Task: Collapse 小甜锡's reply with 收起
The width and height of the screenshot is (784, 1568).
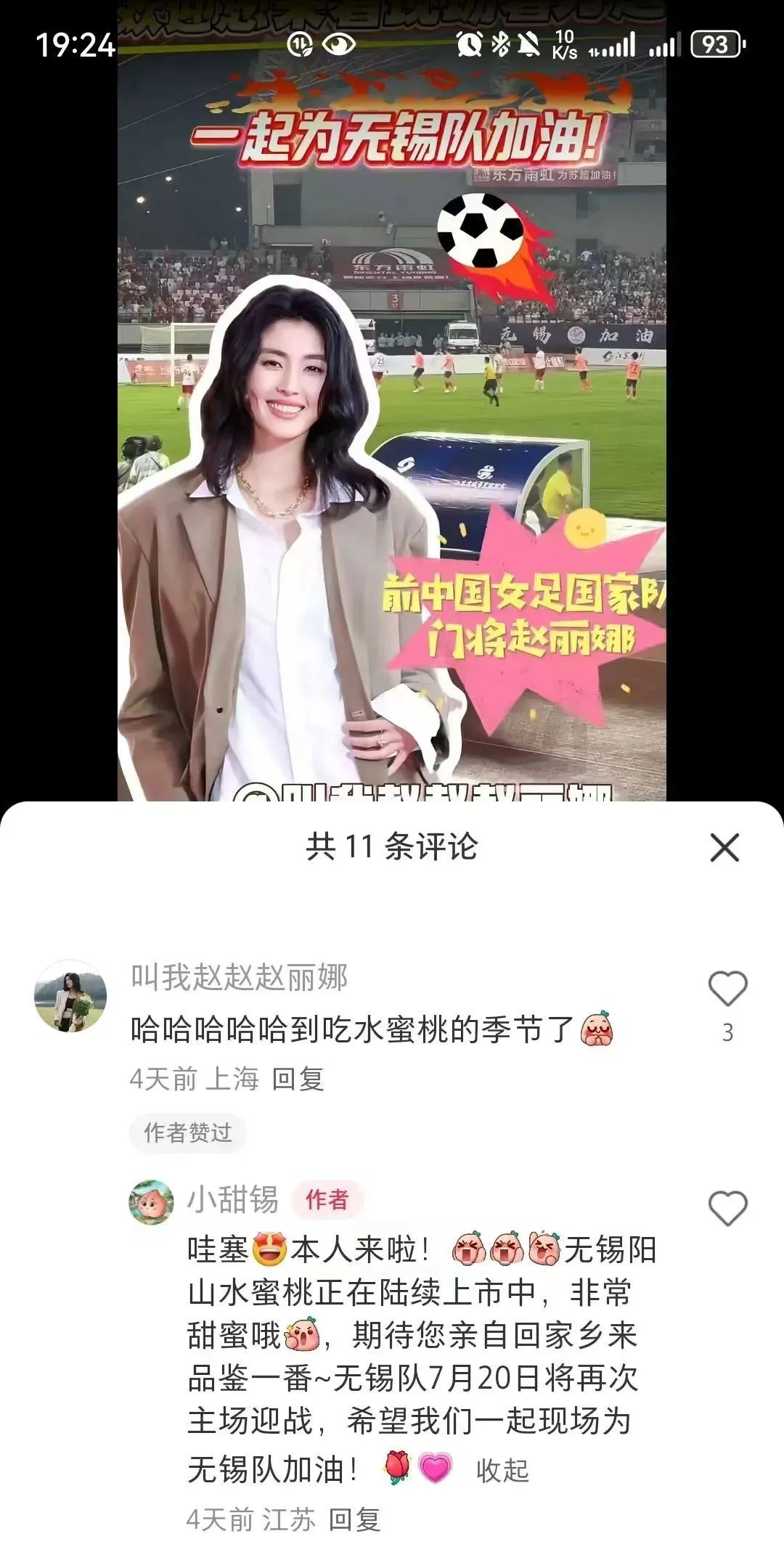Action: pyautogui.click(x=502, y=1471)
